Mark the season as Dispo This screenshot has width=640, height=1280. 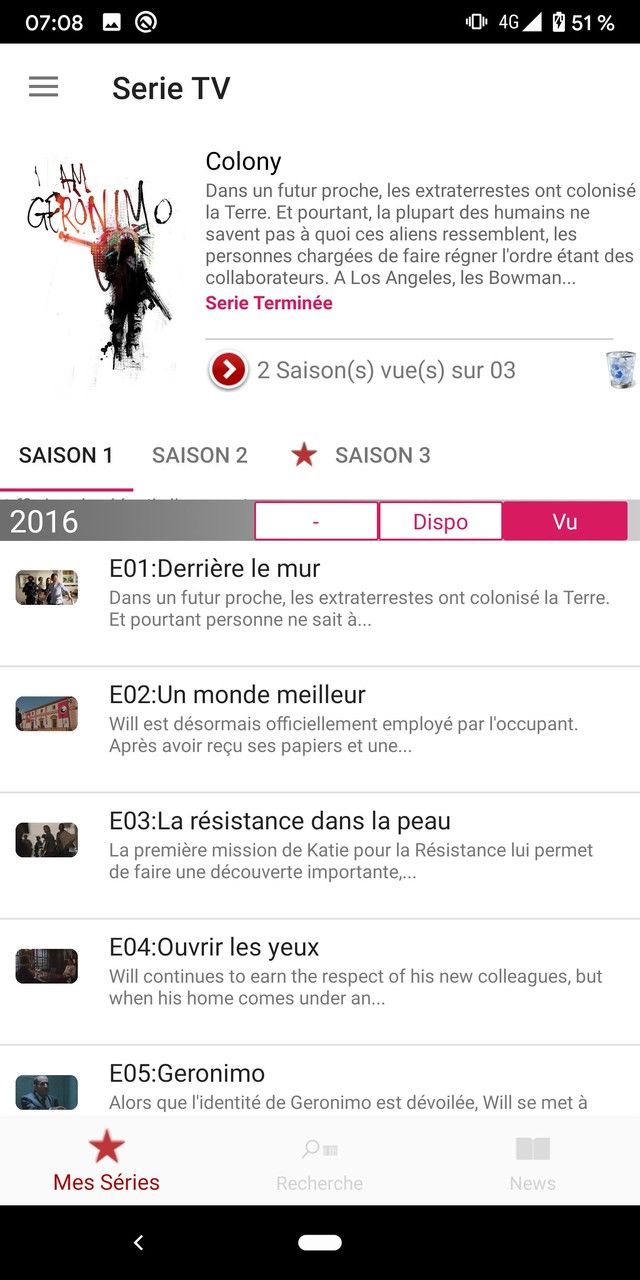click(x=440, y=521)
